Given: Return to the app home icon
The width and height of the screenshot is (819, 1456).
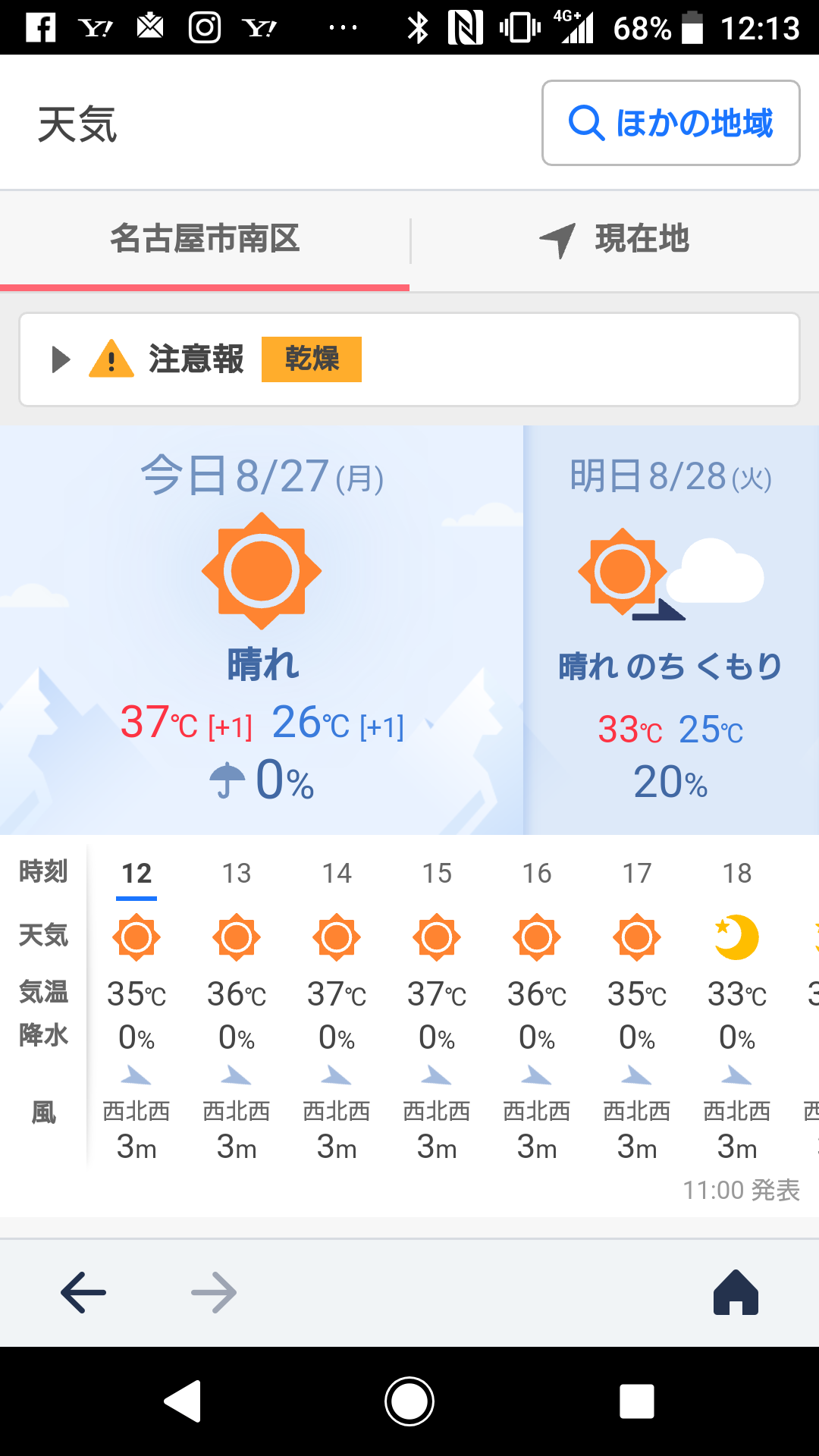Looking at the screenshot, I should coord(736,1292).
